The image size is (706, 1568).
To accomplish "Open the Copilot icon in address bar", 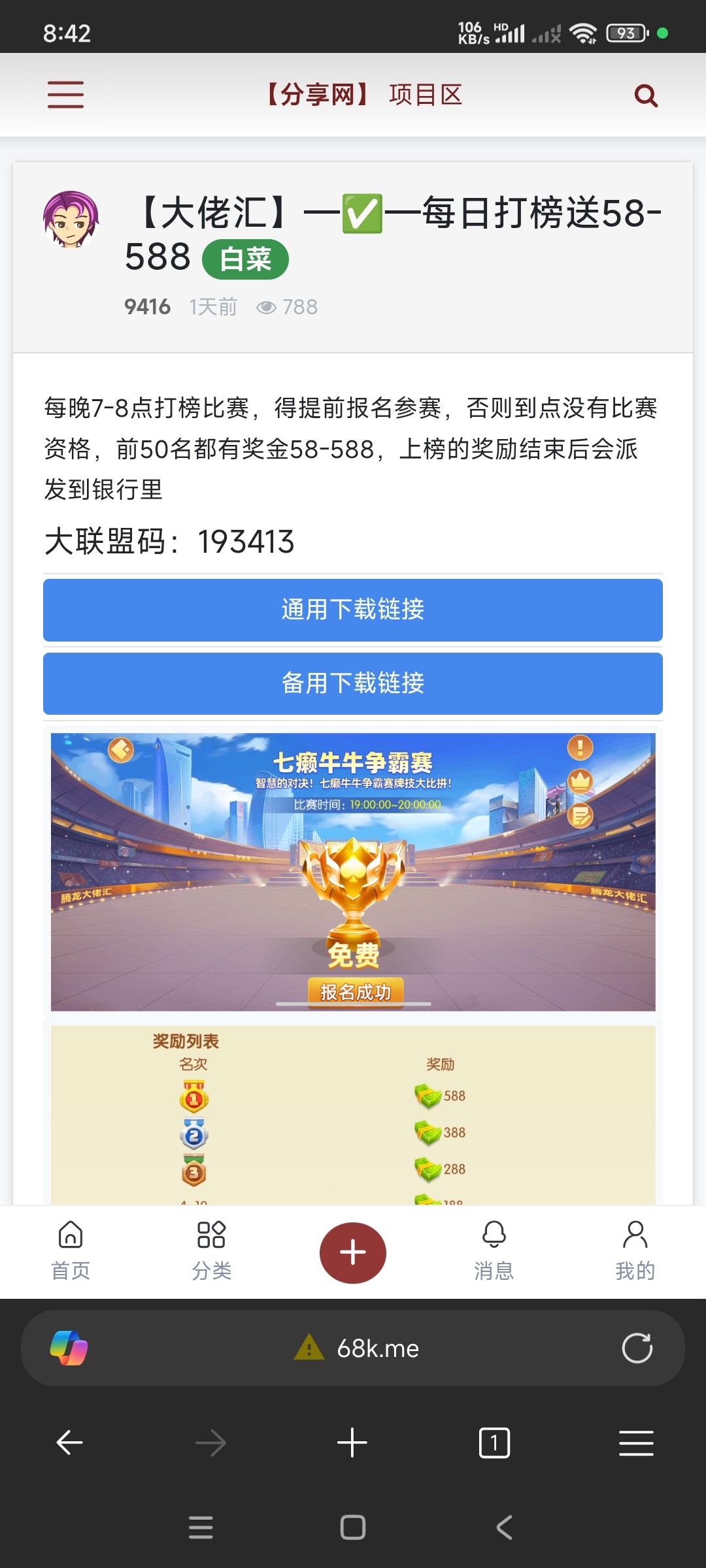I will coord(69,1348).
